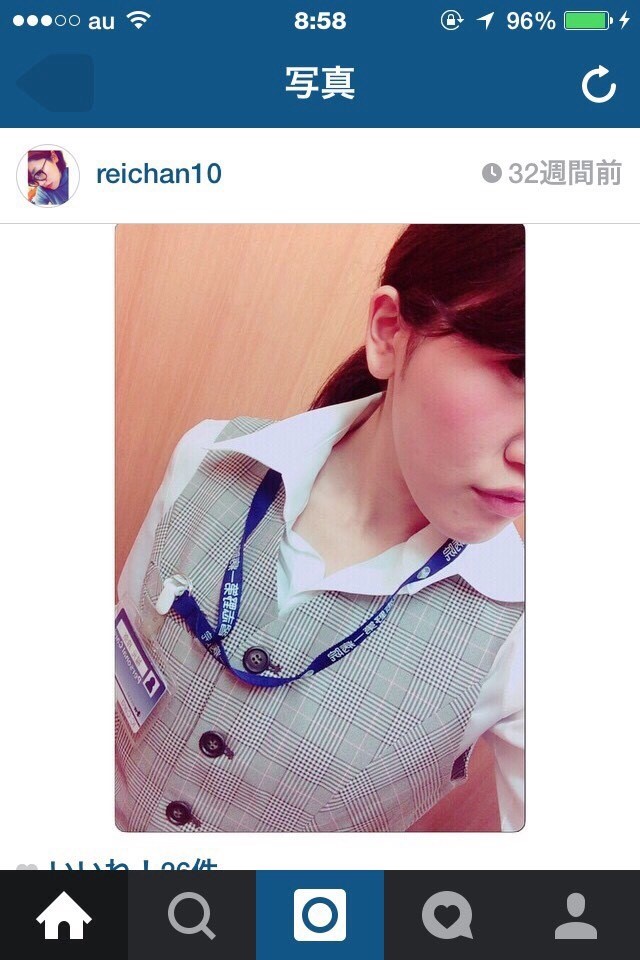Switch to the Search tab

point(192,915)
